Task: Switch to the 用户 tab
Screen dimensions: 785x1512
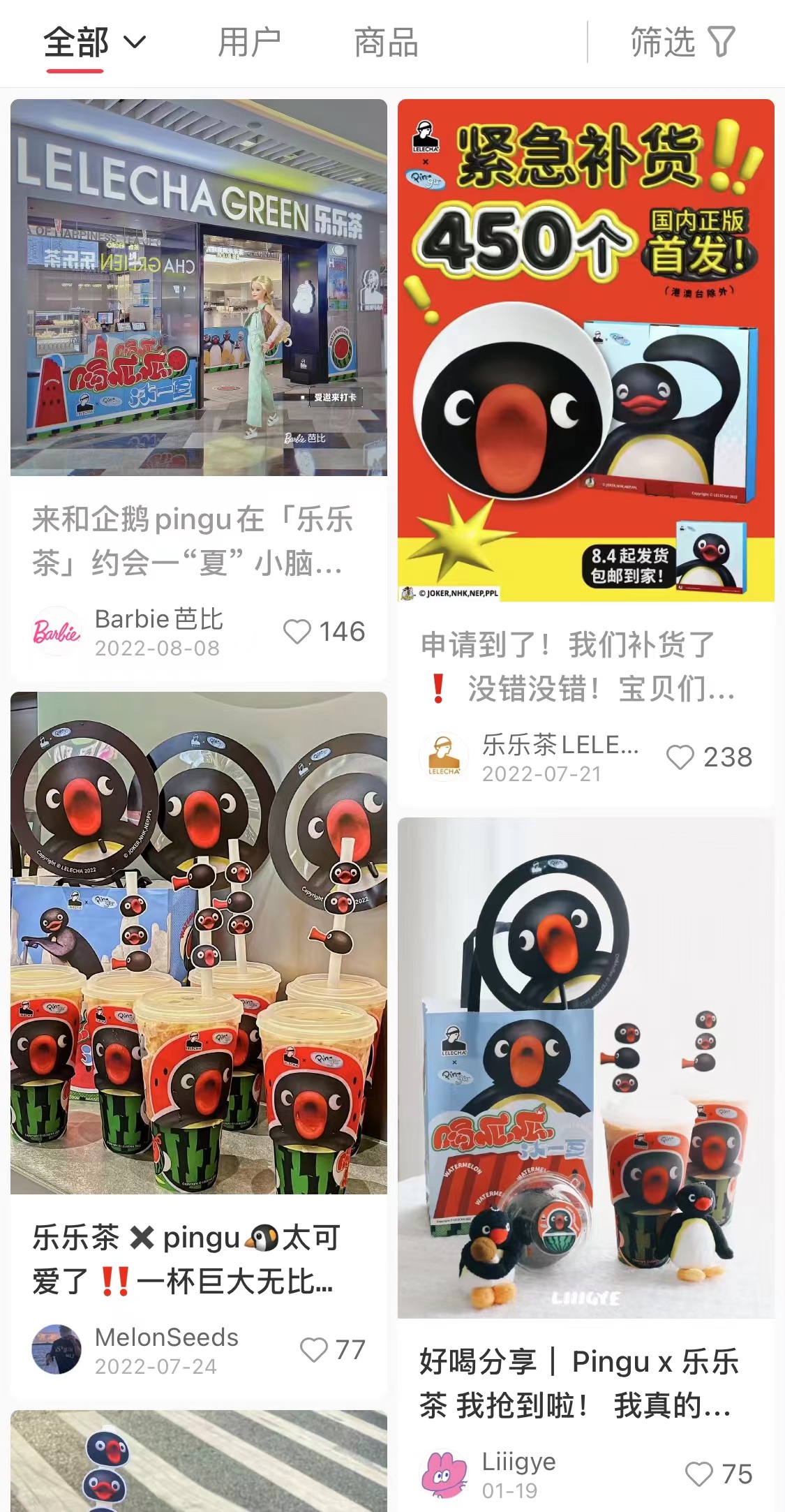Action: (x=249, y=43)
